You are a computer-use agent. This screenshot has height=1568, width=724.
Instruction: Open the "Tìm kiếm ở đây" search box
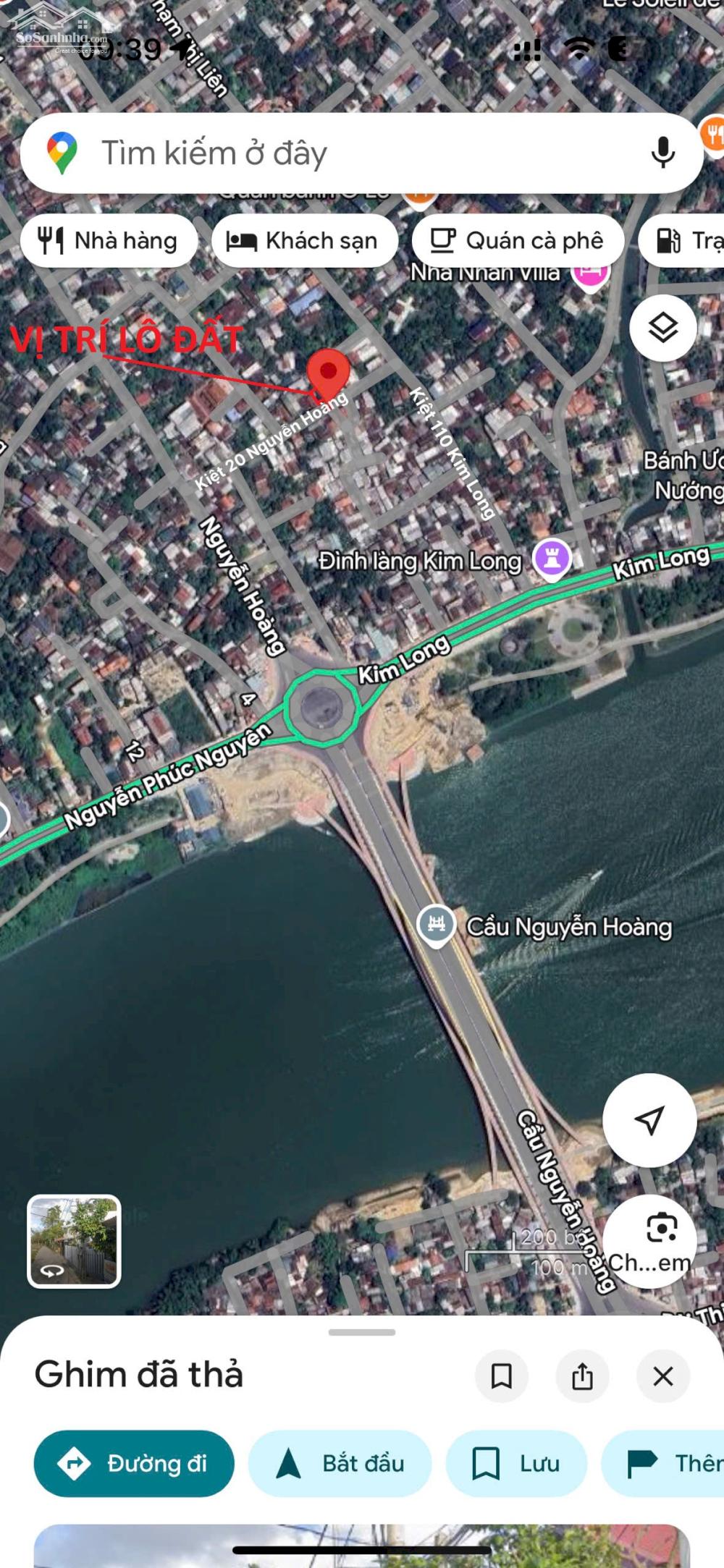pyautogui.click(x=326, y=153)
